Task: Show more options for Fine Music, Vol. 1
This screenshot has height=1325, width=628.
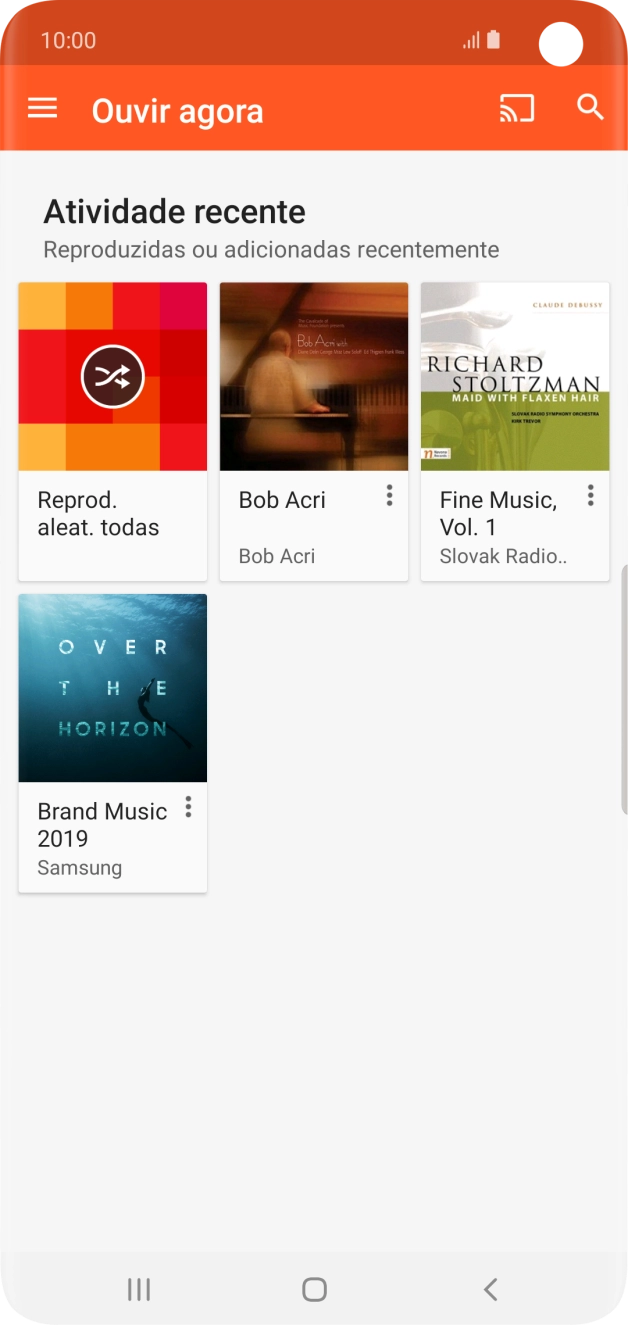Action: click(x=590, y=496)
